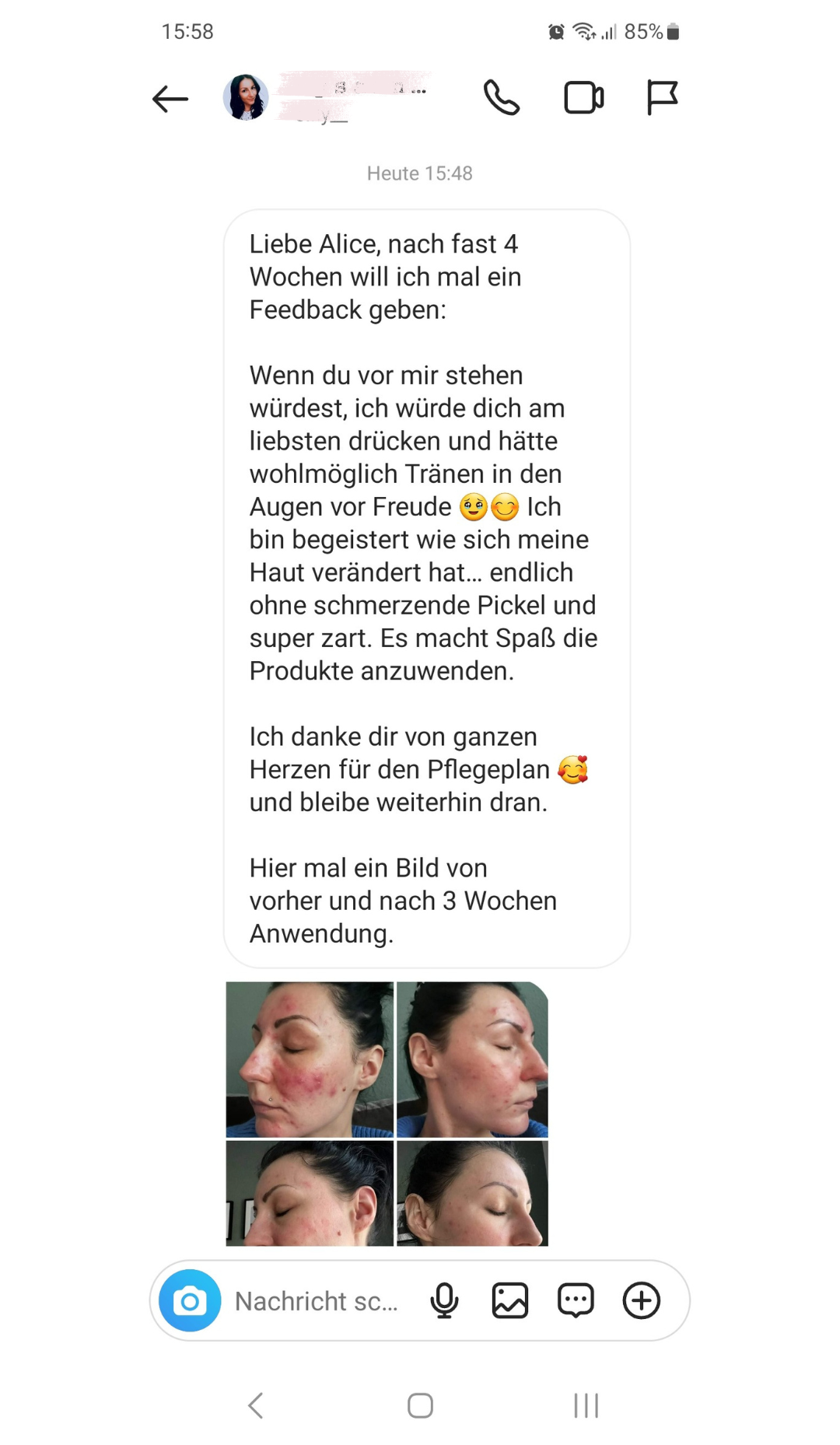This screenshot has height=1445, width=840.
Task: Start a video call
Action: click(583, 98)
